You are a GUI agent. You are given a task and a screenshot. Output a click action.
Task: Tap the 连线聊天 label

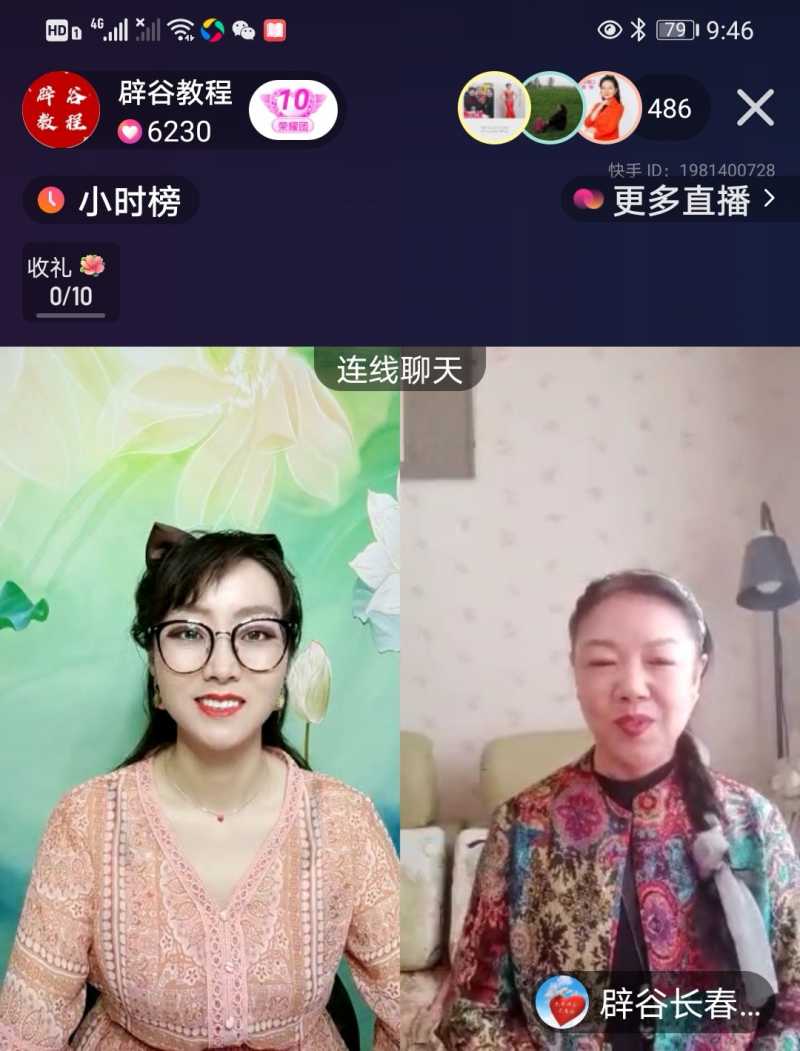point(399,370)
